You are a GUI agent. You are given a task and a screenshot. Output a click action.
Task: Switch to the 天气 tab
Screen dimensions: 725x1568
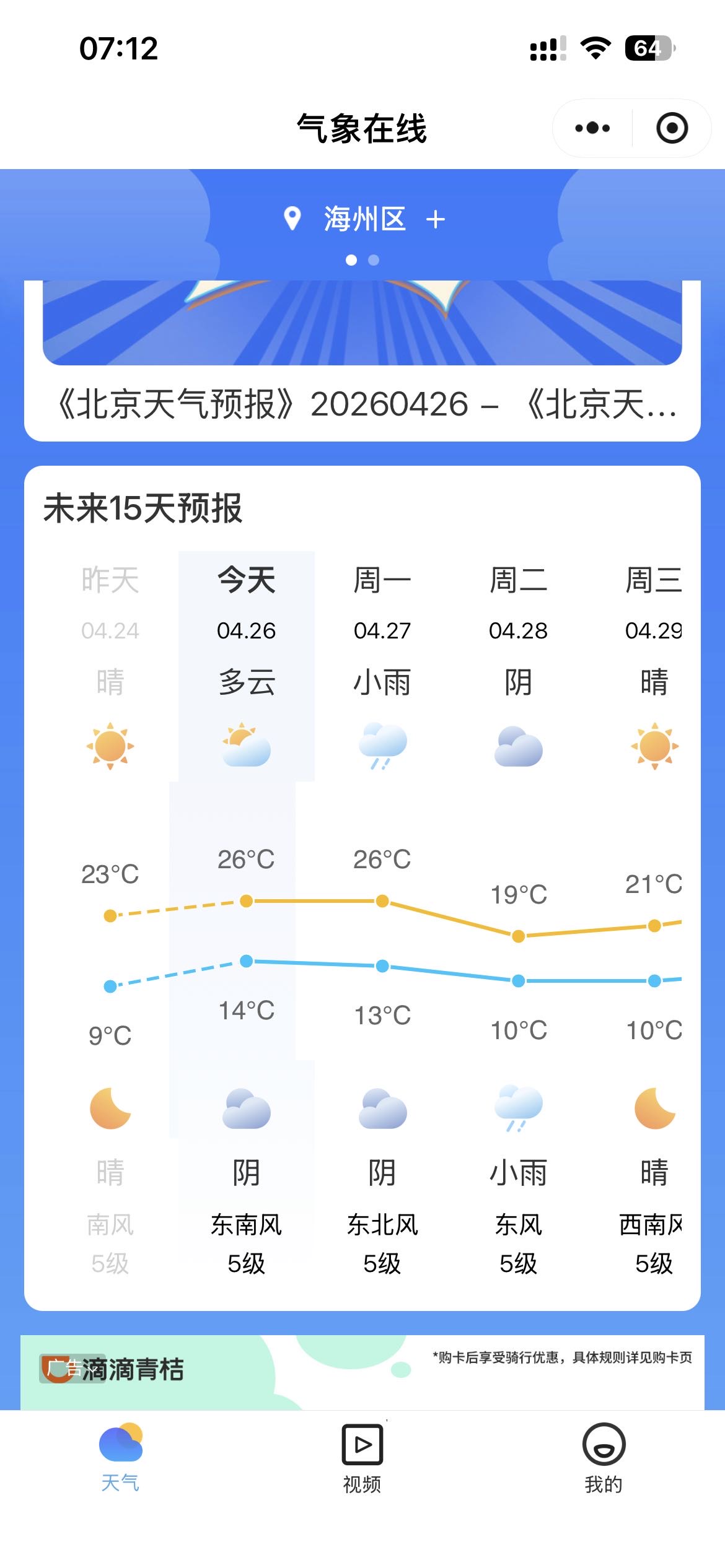120,1458
